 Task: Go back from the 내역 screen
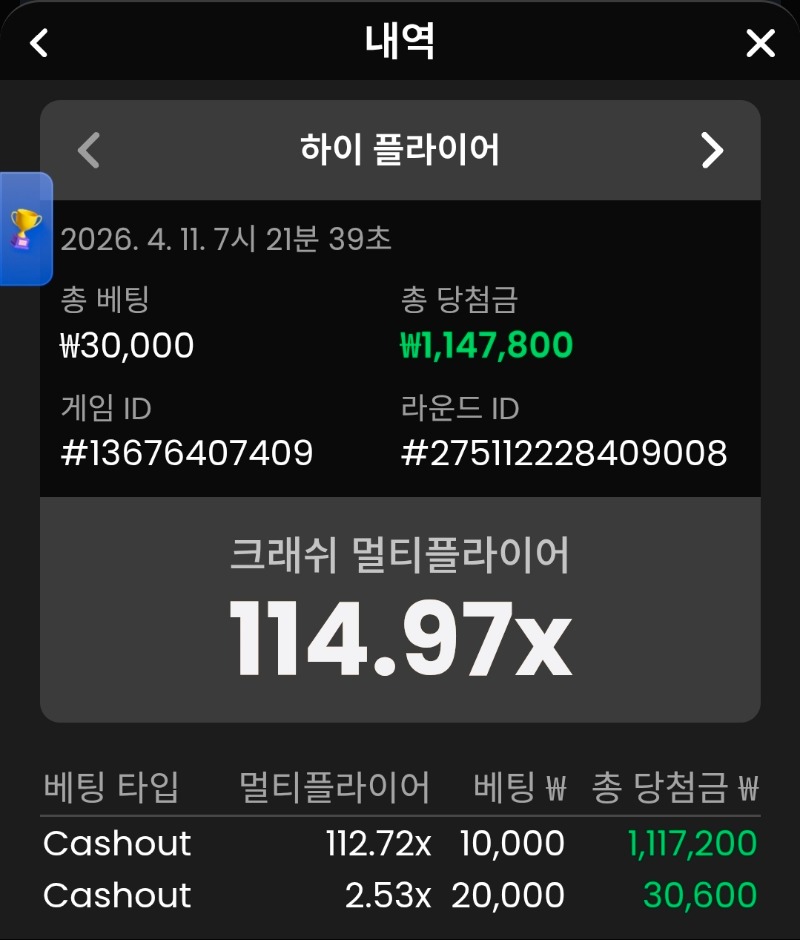click(39, 43)
